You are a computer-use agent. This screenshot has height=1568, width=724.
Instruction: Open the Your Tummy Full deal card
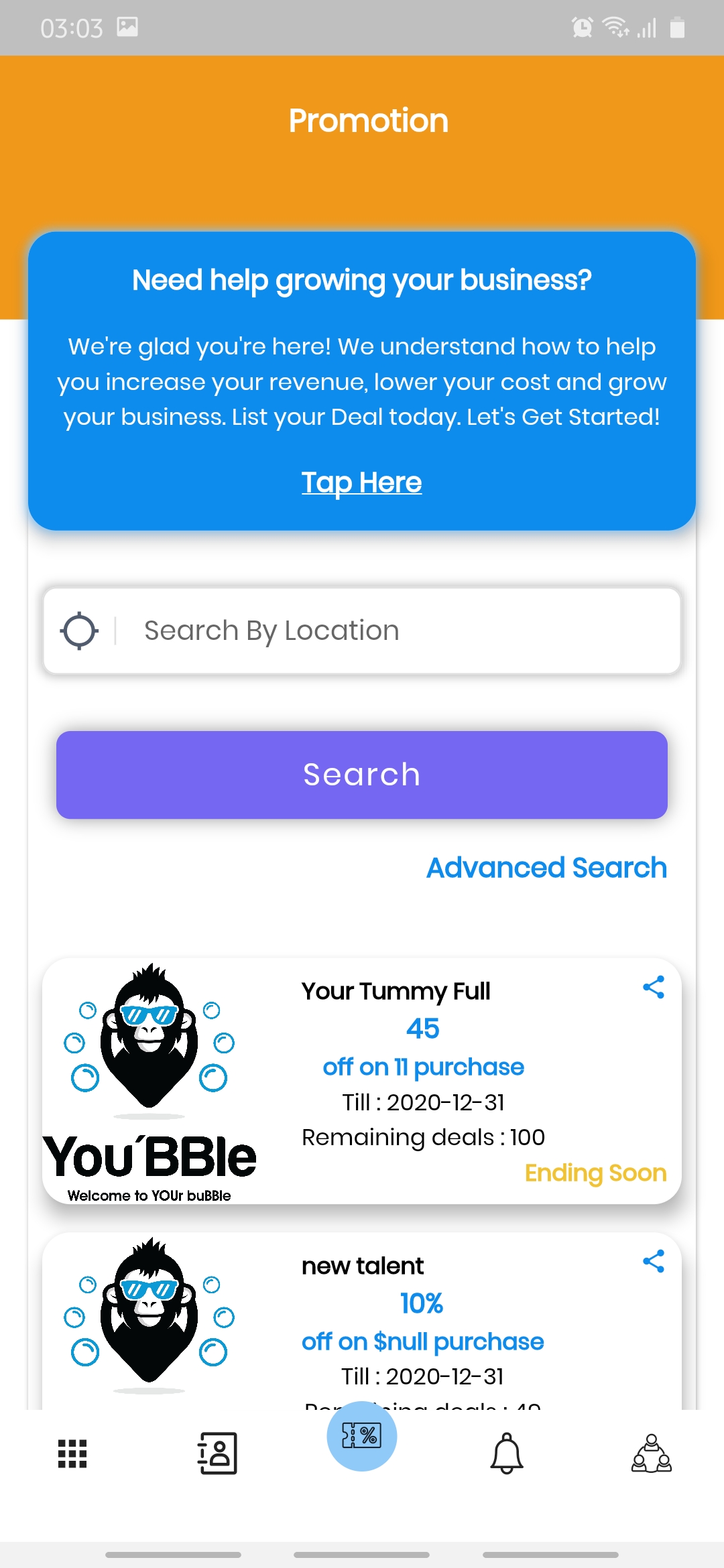[362, 1081]
